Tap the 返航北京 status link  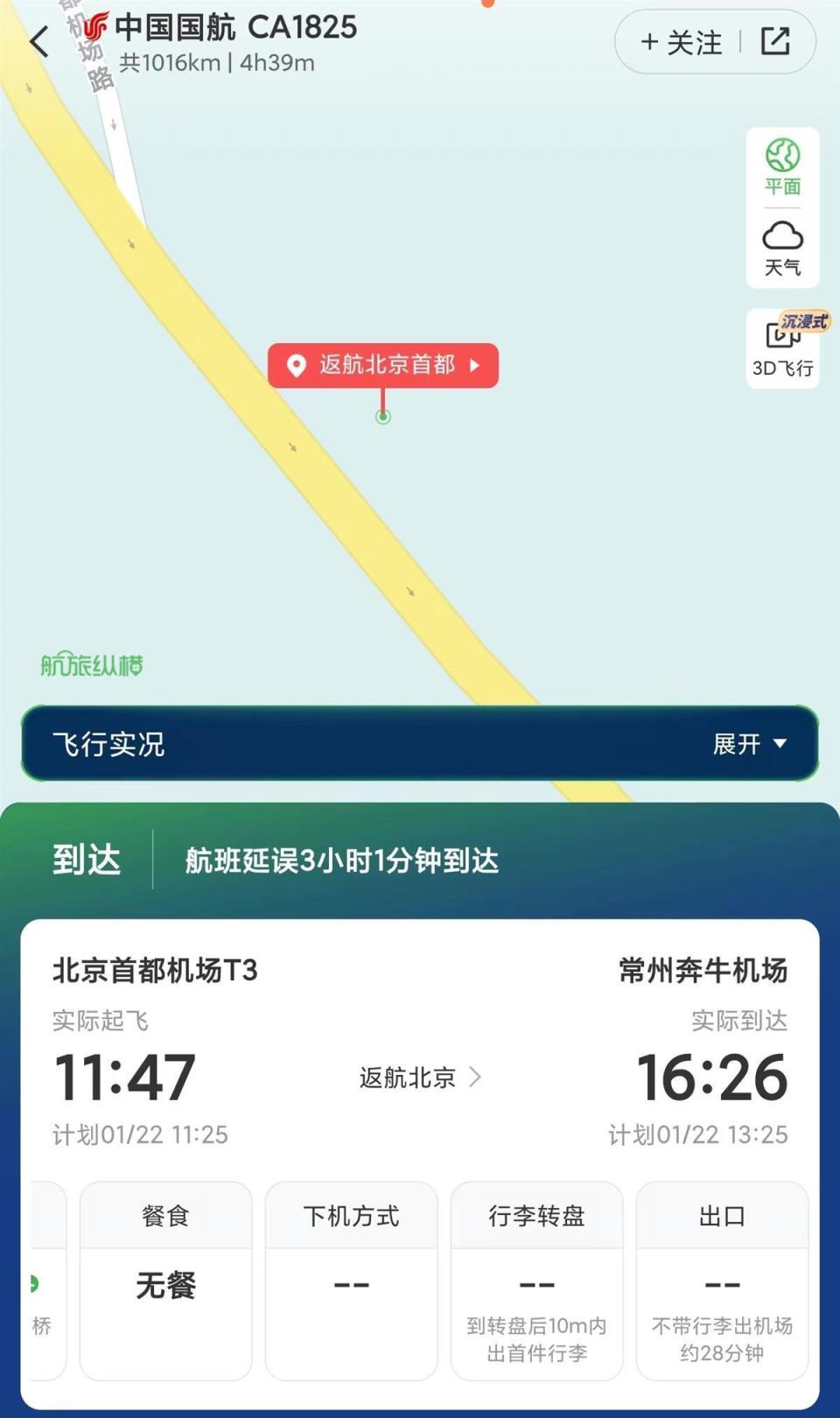pyautogui.click(x=407, y=1078)
